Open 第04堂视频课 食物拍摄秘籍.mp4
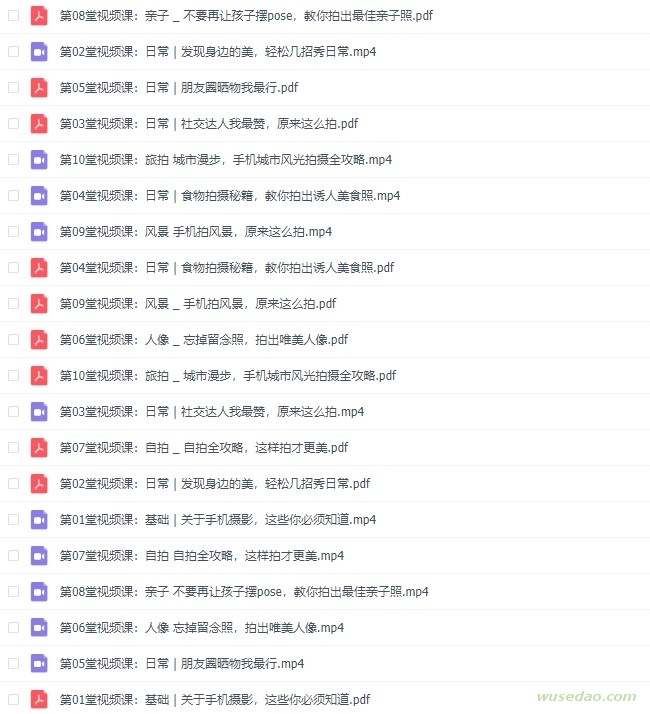Screen dimensions: 650x714 [x=229, y=195]
